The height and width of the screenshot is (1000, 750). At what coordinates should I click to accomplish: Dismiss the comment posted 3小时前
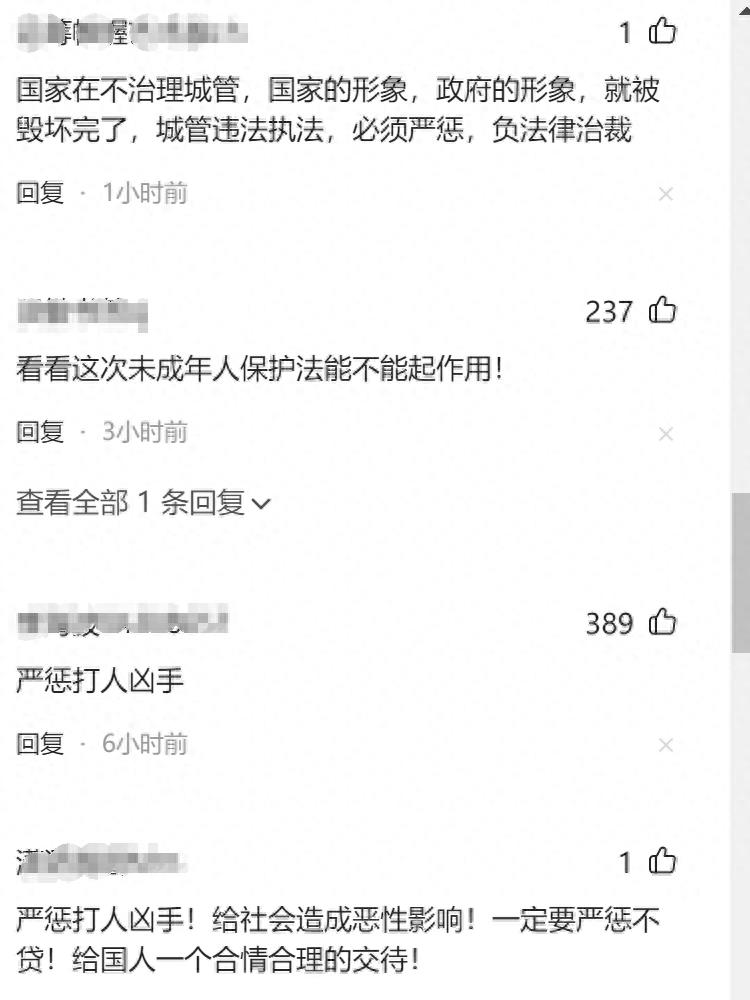(666, 434)
